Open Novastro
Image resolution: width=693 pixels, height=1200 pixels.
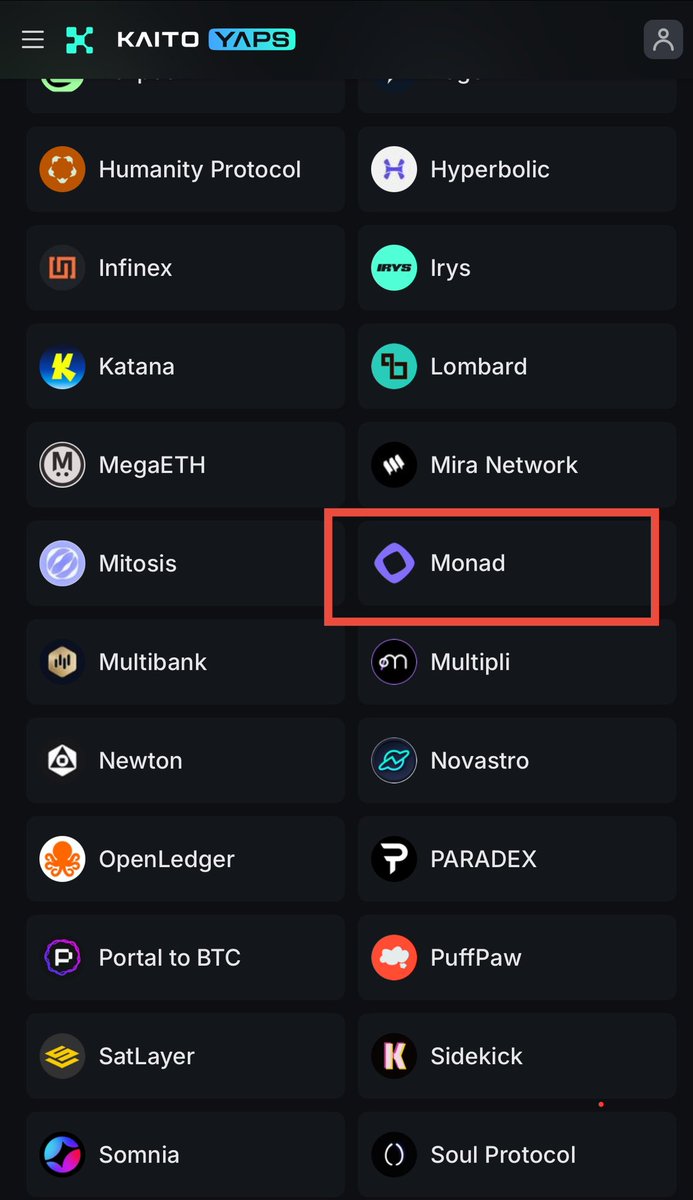[x=517, y=760]
